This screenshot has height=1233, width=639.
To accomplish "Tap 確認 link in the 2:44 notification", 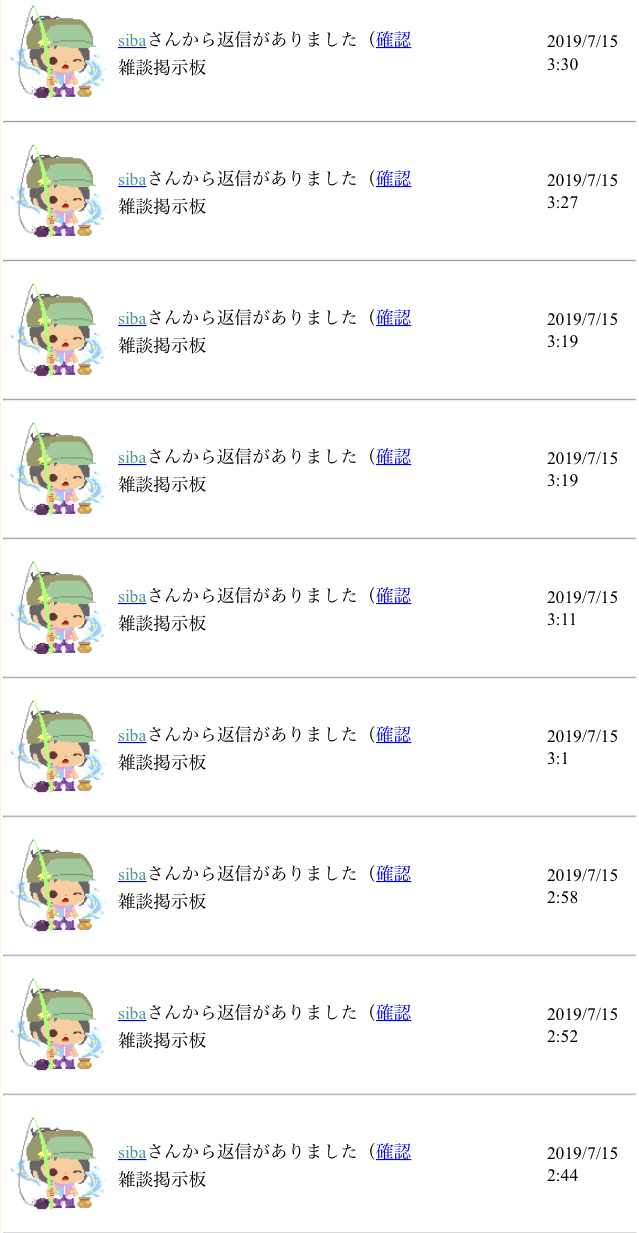I will point(393,1152).
